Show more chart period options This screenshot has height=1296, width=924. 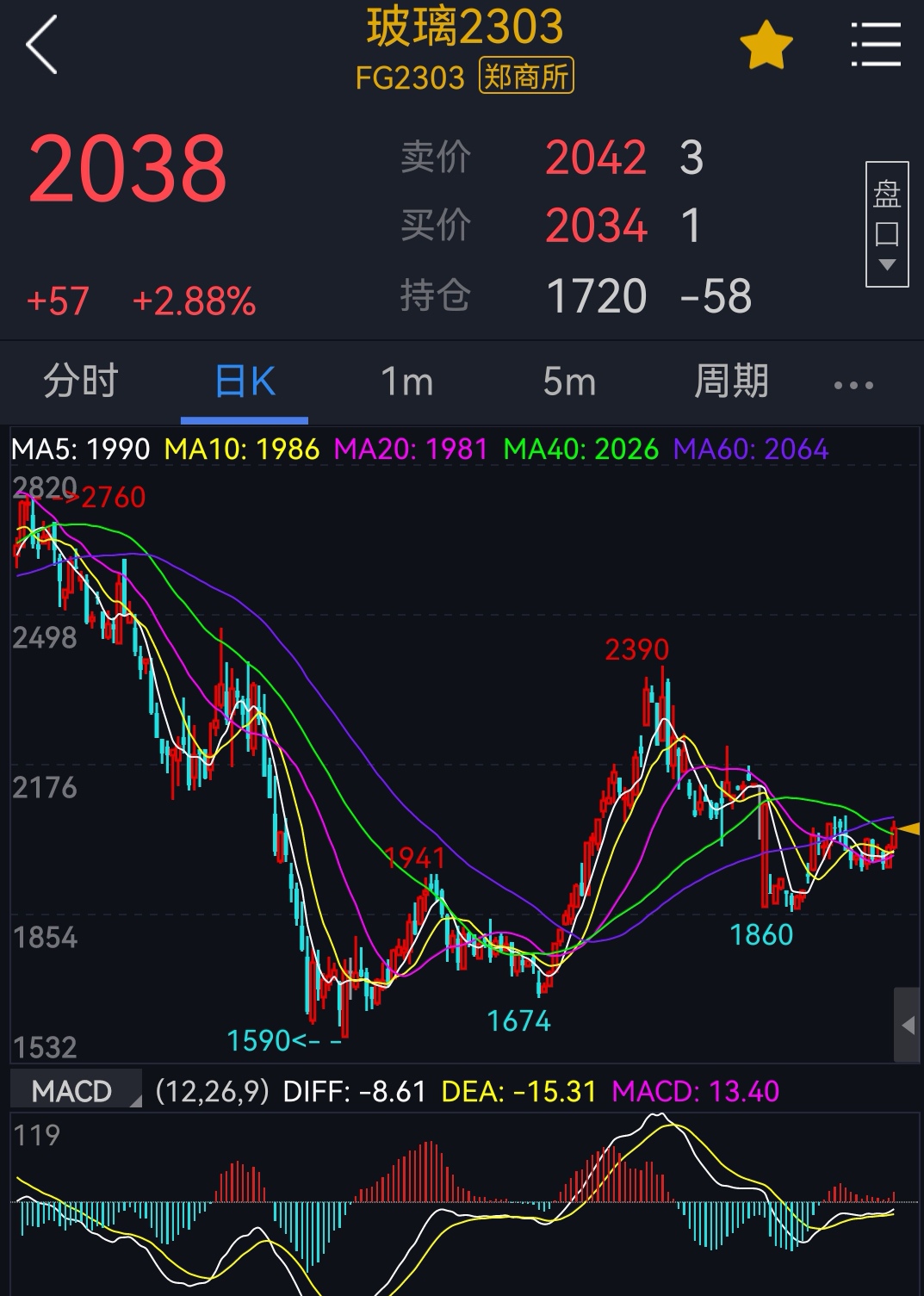[853, 385]
